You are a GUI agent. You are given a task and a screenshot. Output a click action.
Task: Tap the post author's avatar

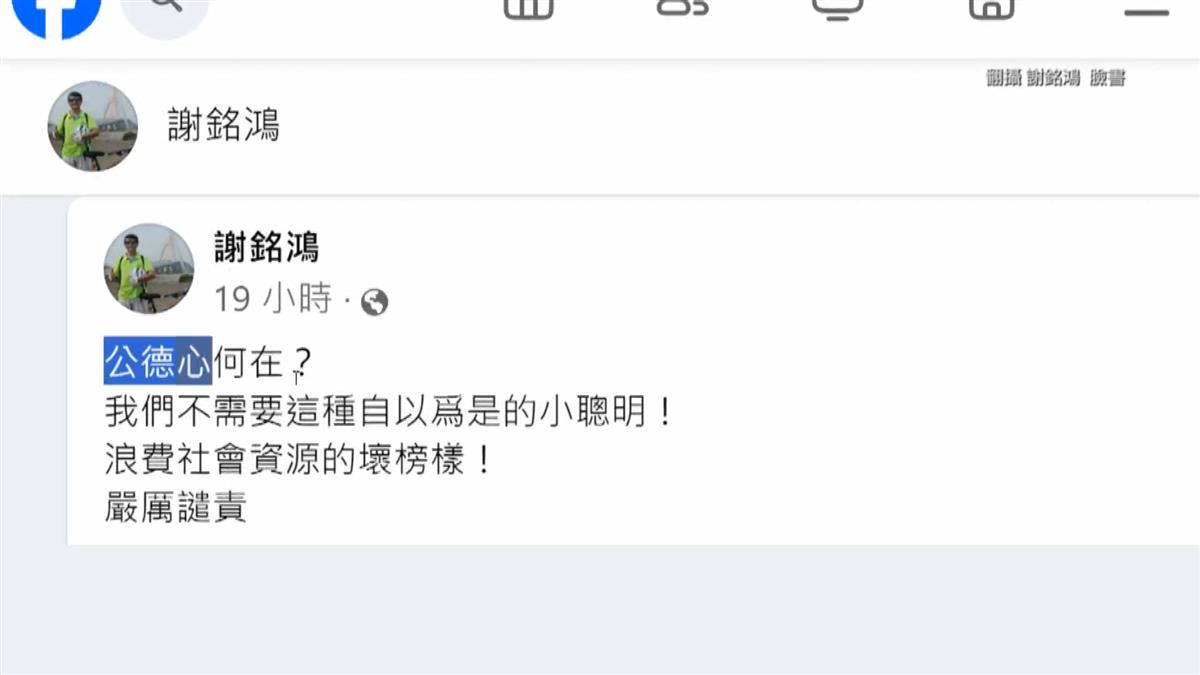149,269
